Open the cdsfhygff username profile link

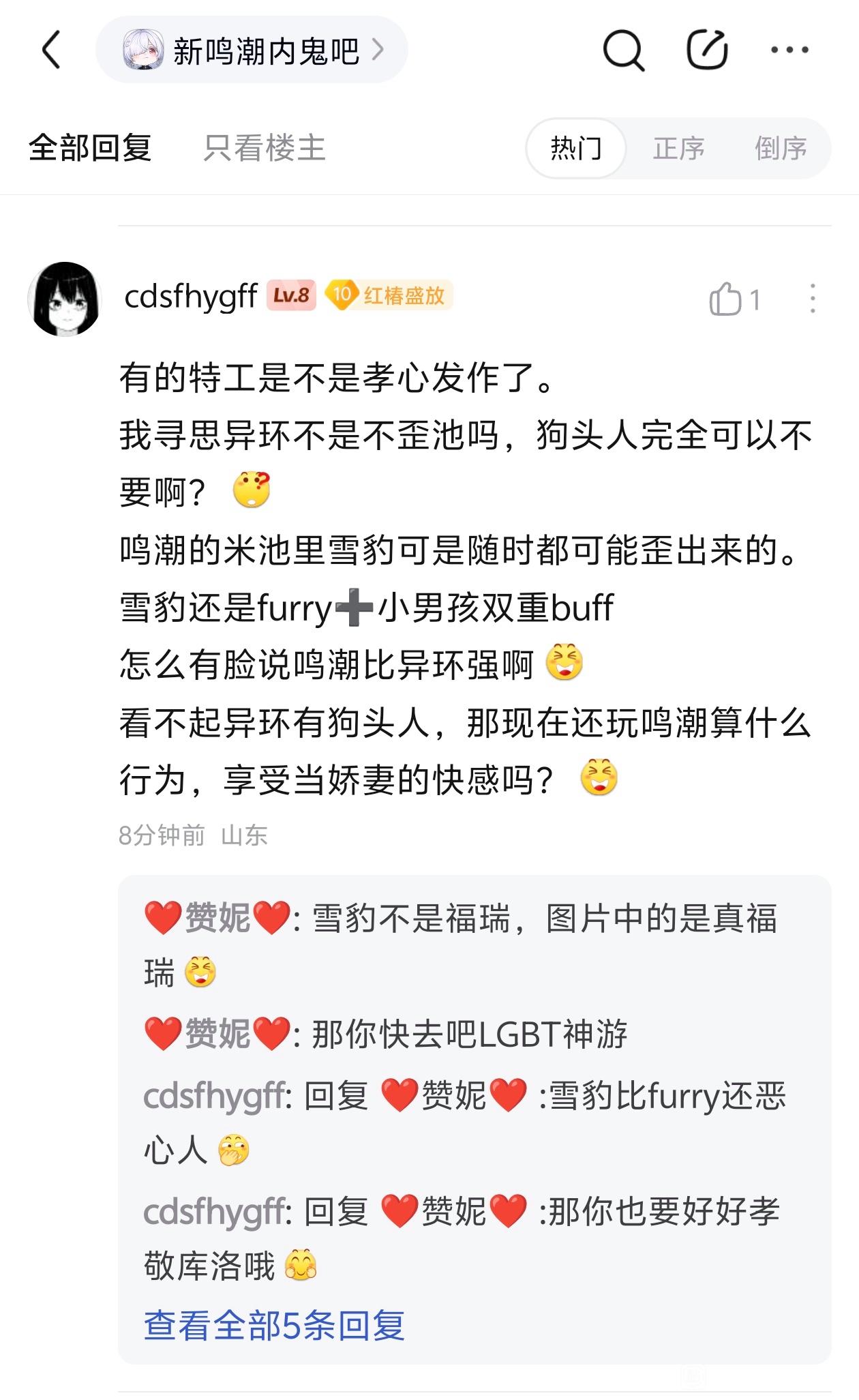pyautogui.click(x=191, y=297)
